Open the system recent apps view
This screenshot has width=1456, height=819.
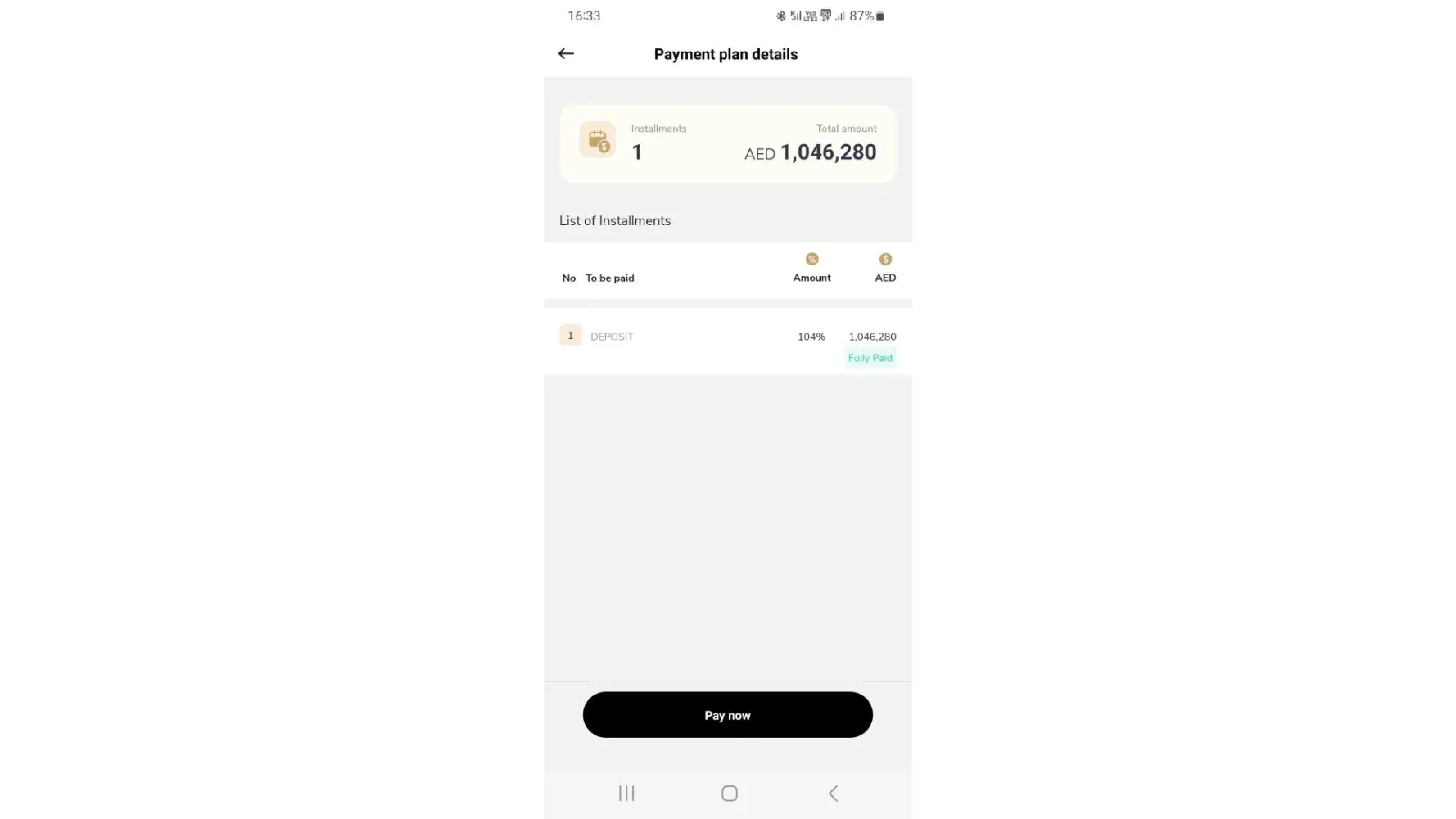point(626,793)
